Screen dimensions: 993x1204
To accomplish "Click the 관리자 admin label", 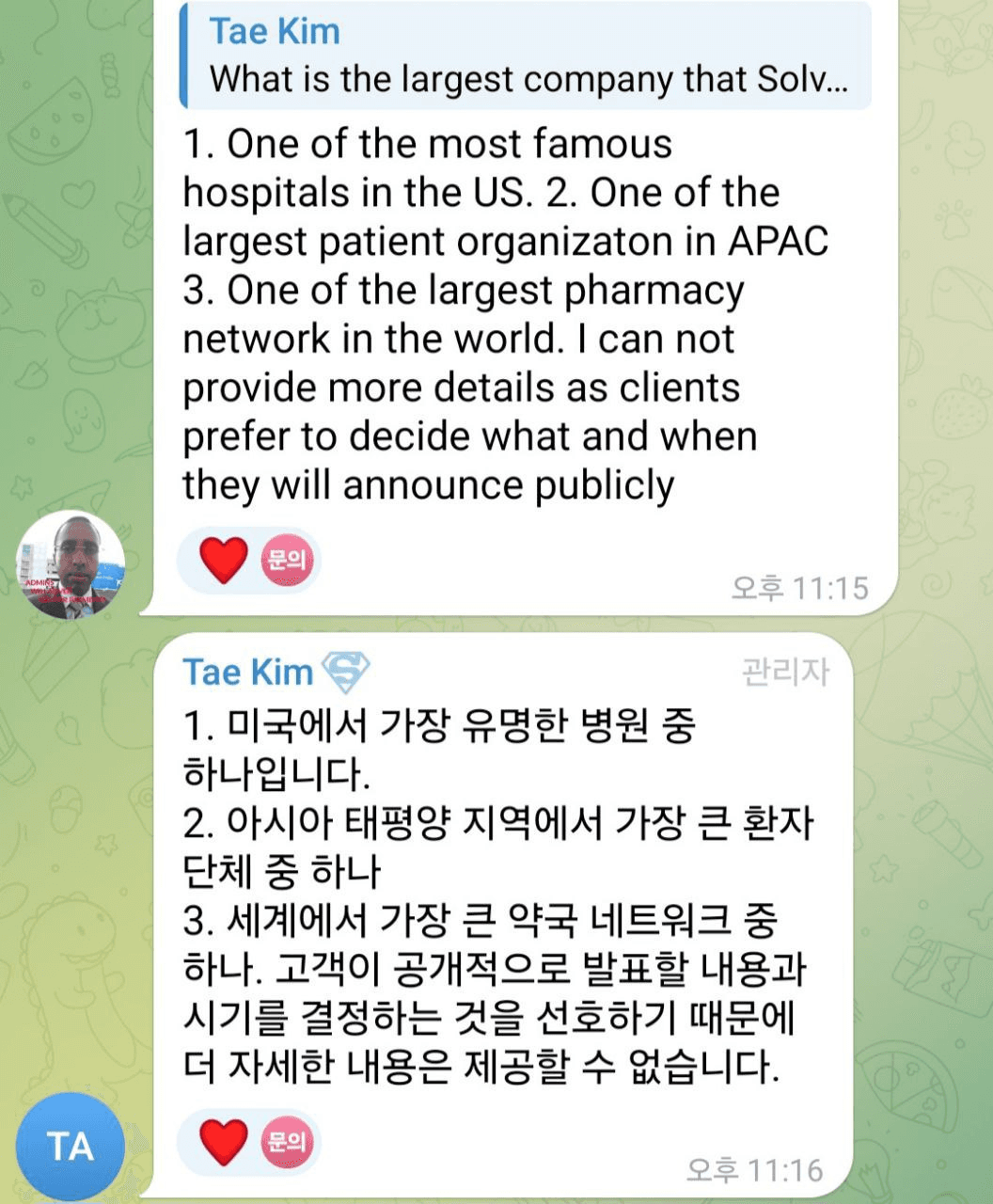I will [x=787, y=671].
